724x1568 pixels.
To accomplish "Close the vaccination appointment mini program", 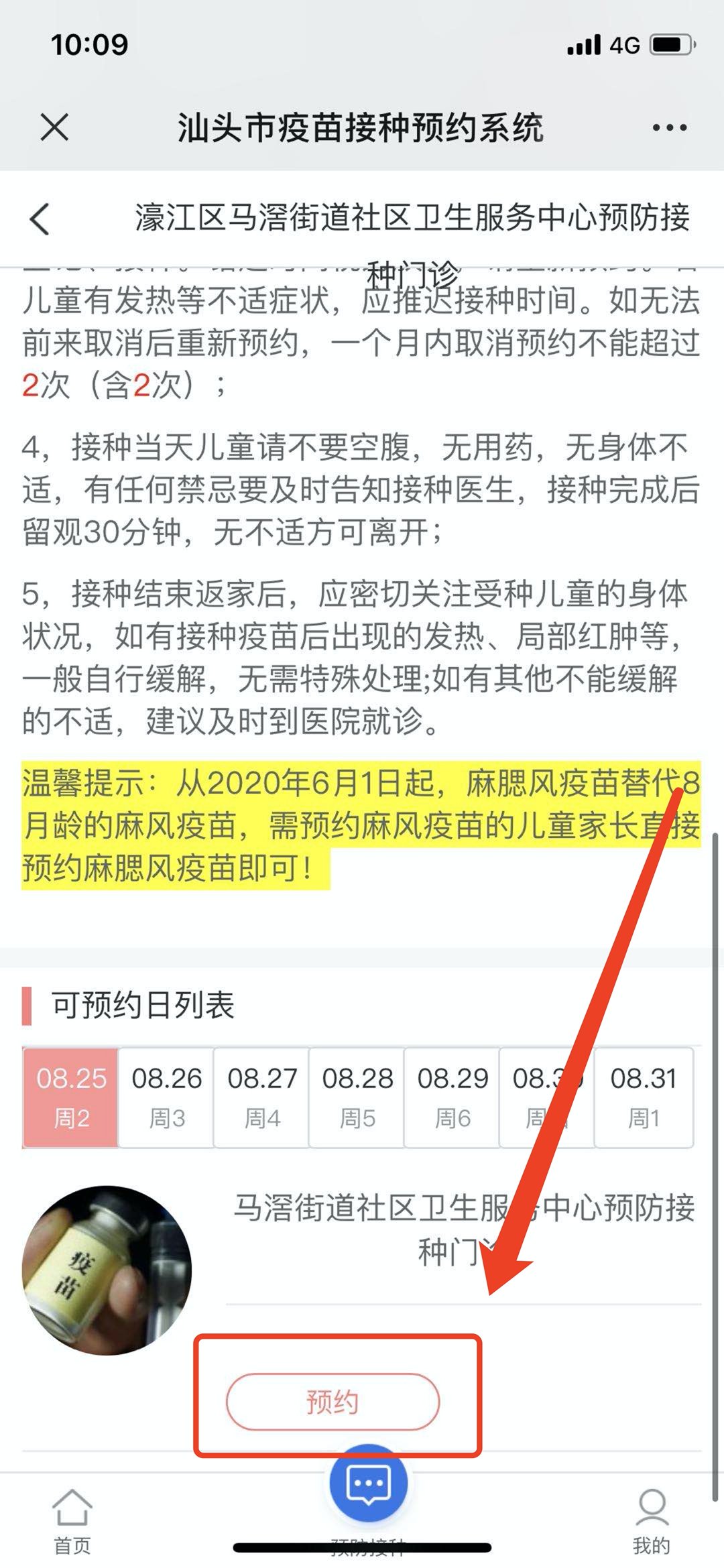I will coord(54,127).
